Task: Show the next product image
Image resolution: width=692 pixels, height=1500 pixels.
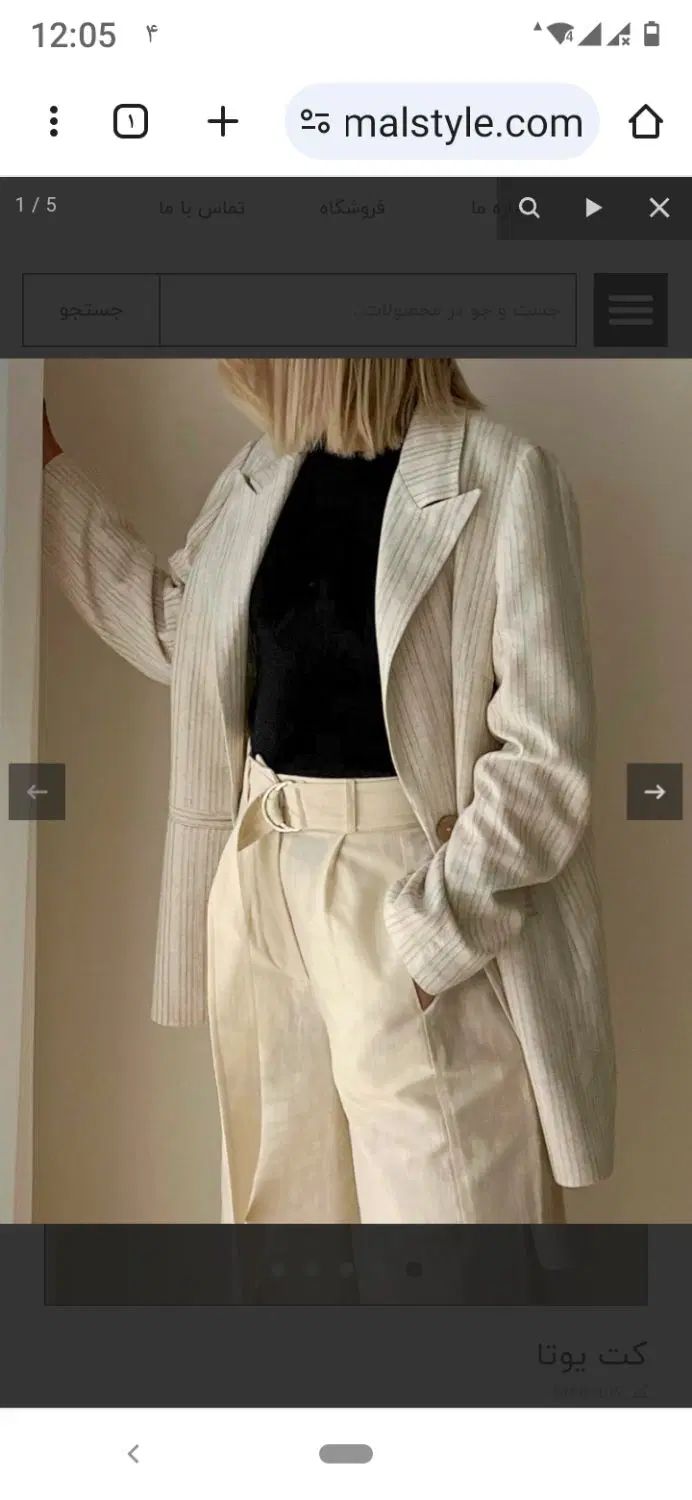Action: [x=654, y=792]
